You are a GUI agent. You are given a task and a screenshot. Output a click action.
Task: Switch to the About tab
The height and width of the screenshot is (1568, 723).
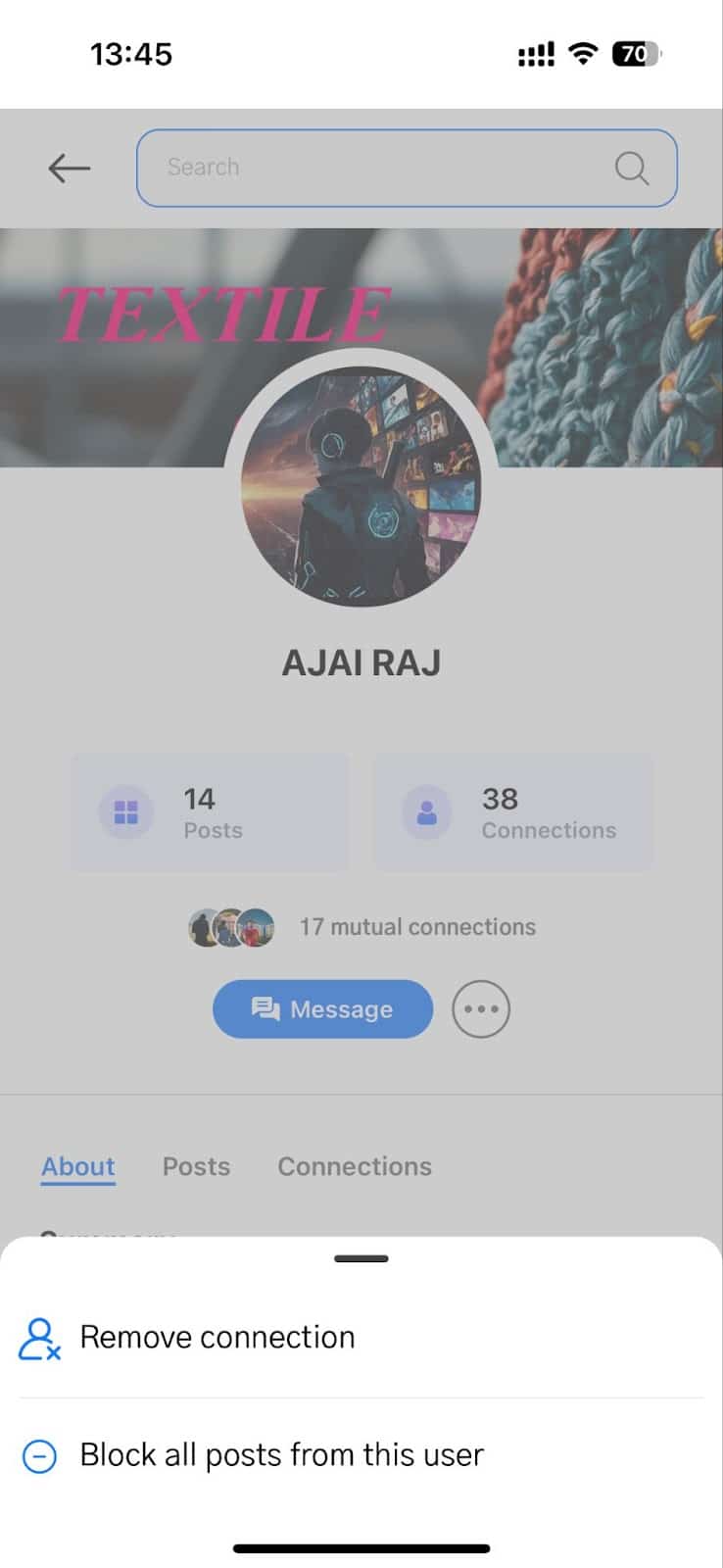[78, 1166]
